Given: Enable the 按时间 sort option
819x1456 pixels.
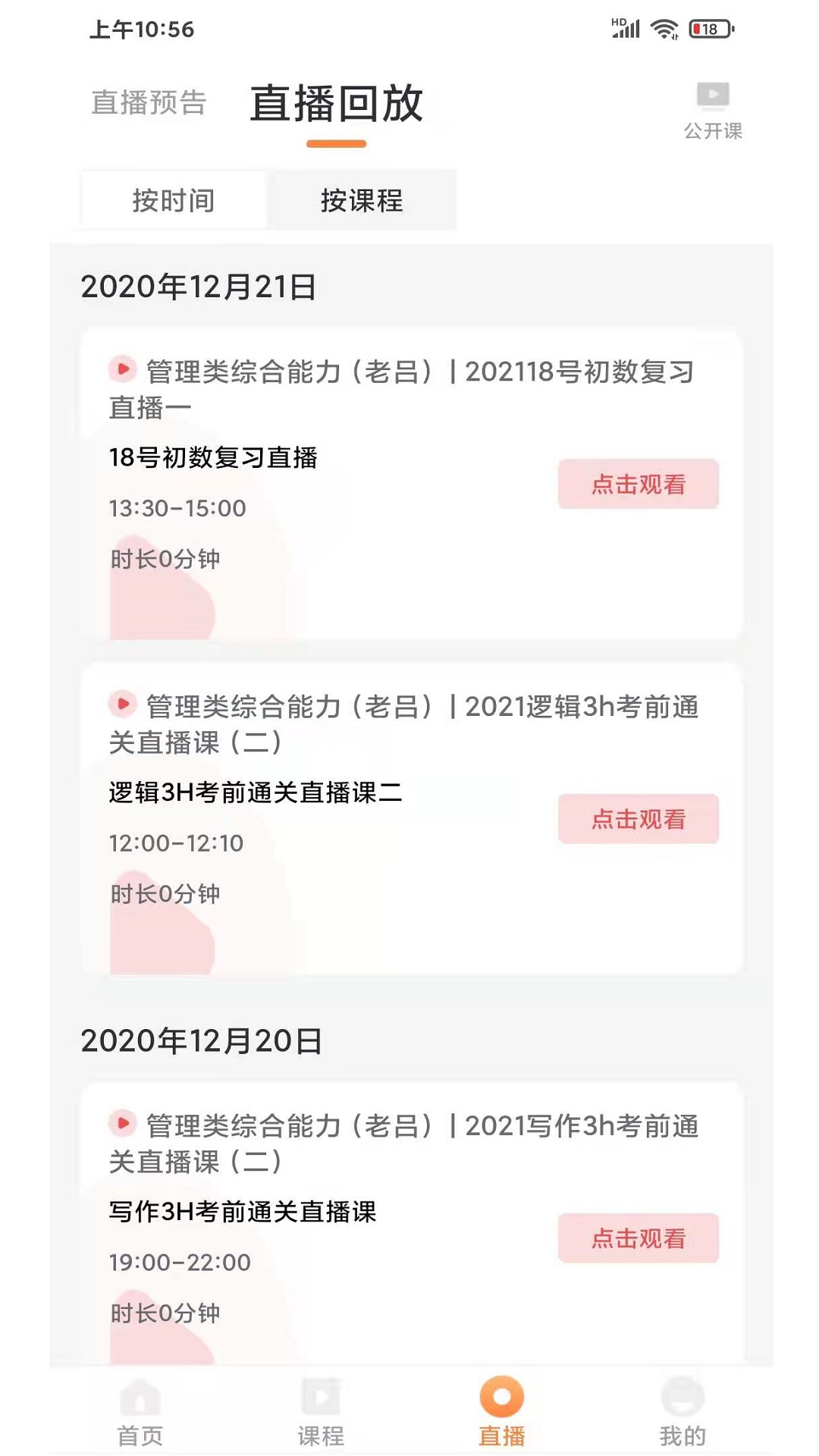Looking at the screenshot, I should 173,200.
